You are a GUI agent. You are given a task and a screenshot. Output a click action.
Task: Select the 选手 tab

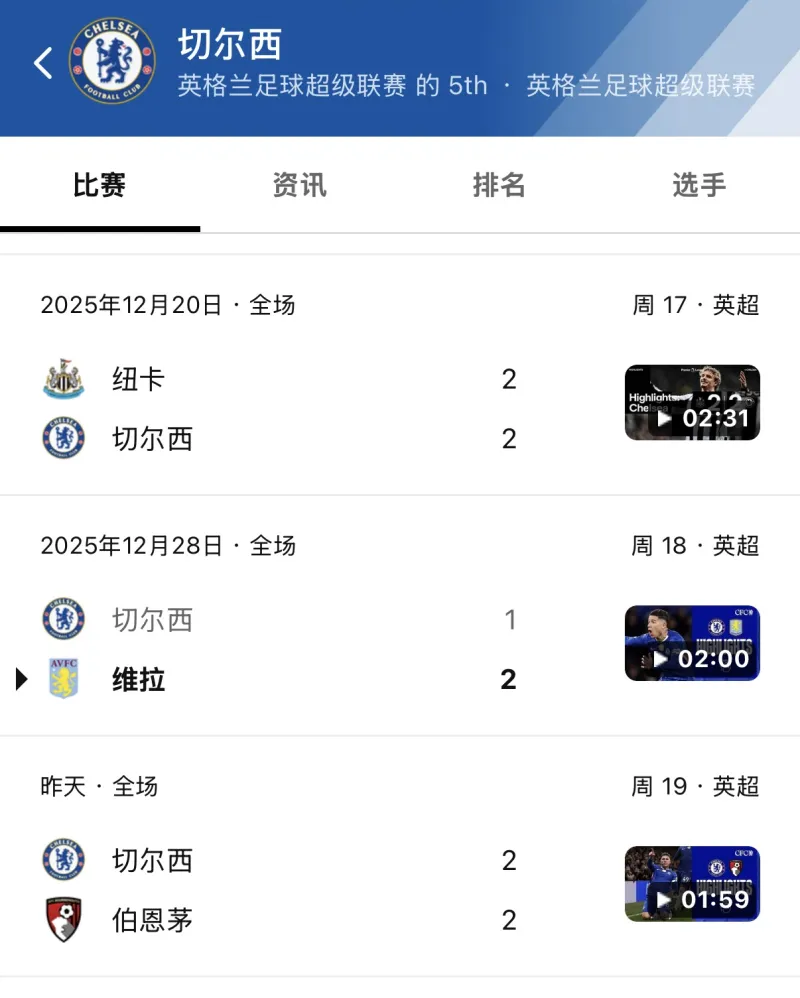[x=698, y=185]
